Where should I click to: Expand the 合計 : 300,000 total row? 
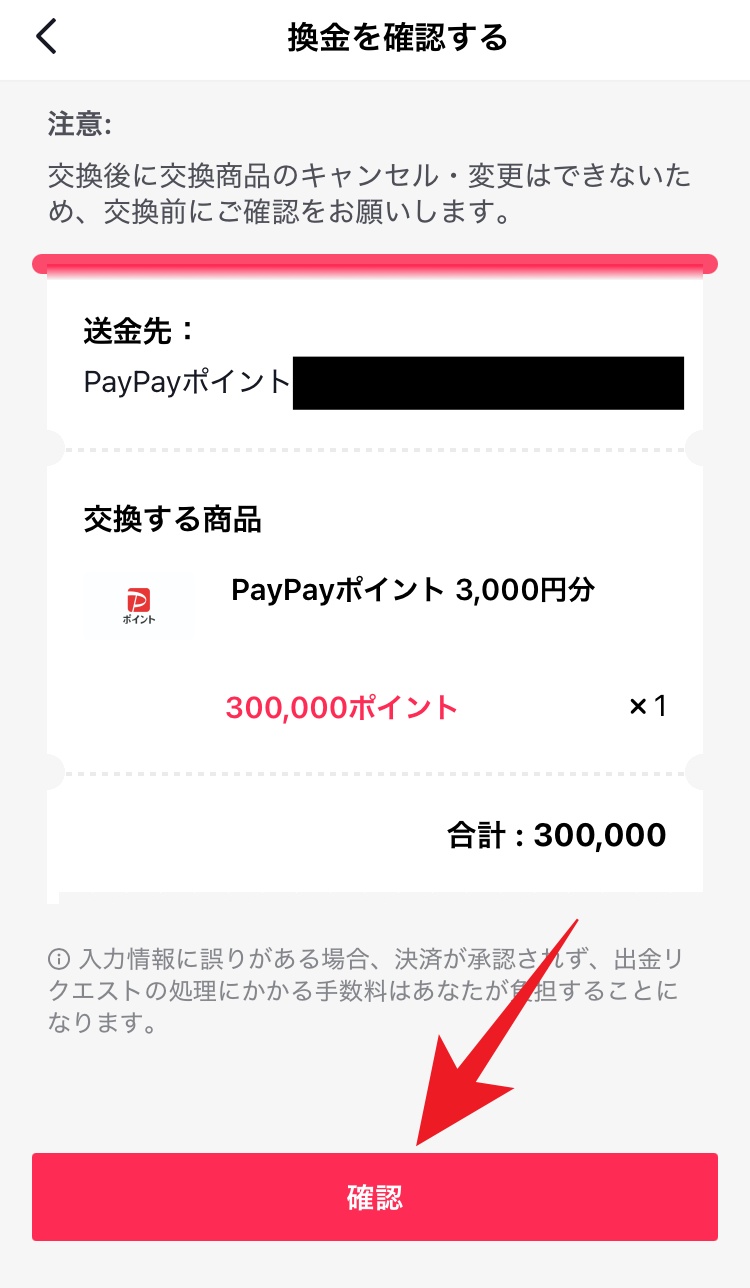558,833
